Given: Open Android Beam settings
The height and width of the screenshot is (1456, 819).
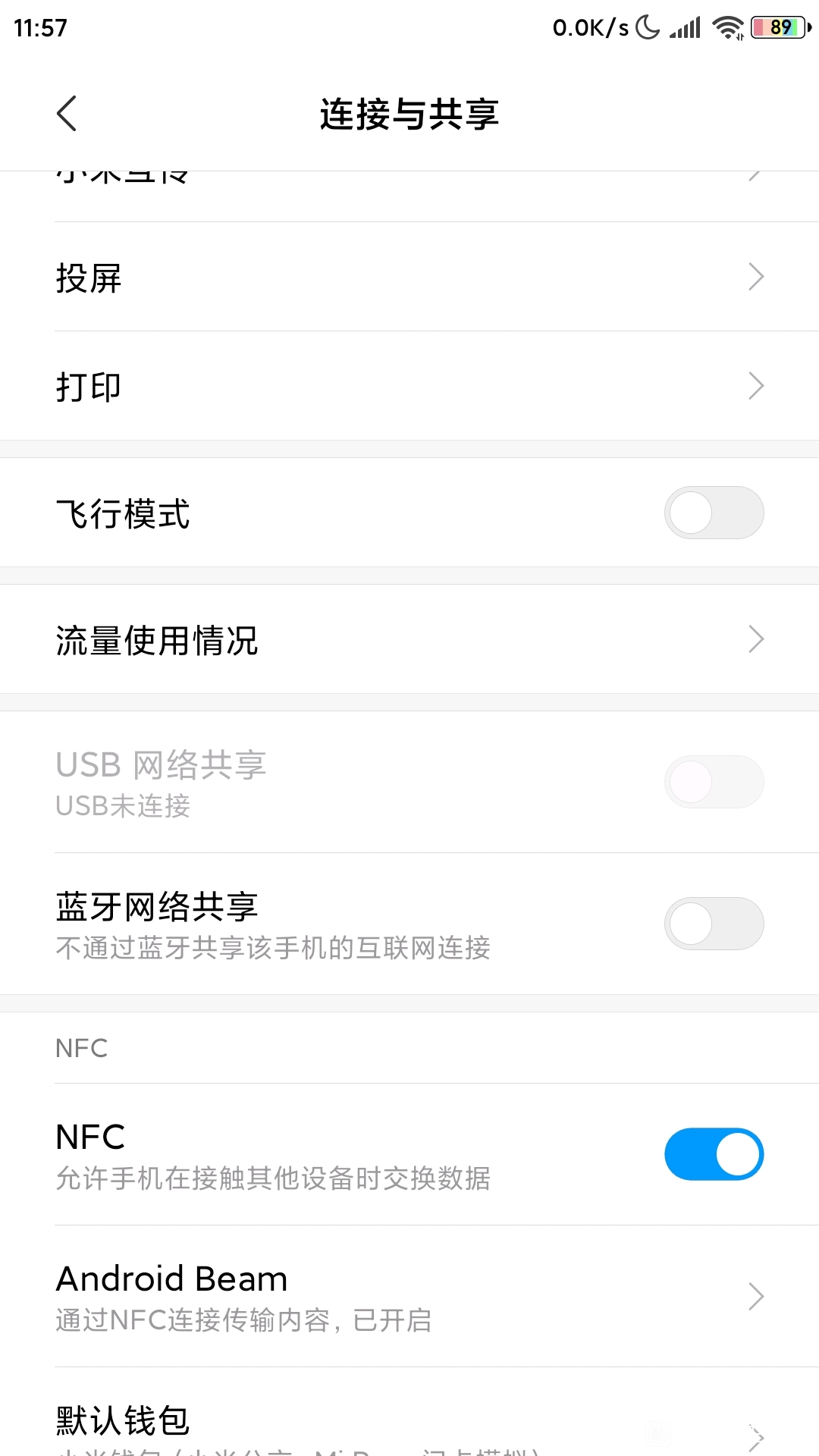Looking at the screenshot, I should pyautogui.click(x=409, y=1297).
